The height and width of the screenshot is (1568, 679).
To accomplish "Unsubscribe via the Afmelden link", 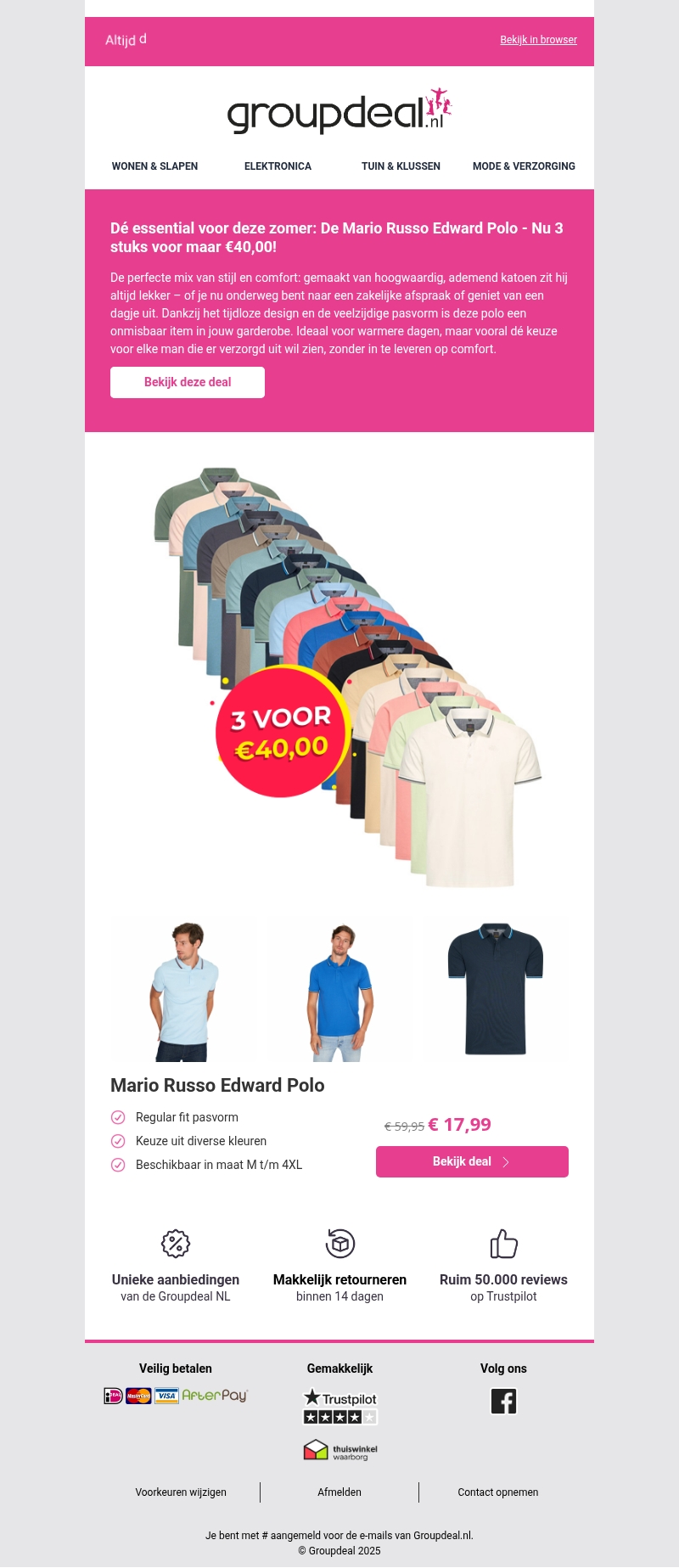I will click(x=339, y=1492).
